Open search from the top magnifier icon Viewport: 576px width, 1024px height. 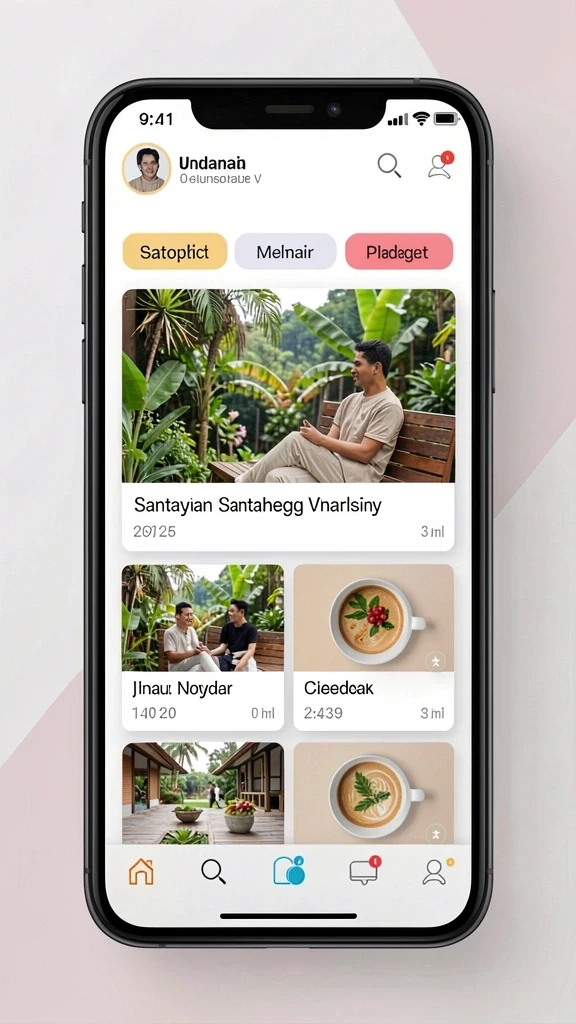coord(389,166)
